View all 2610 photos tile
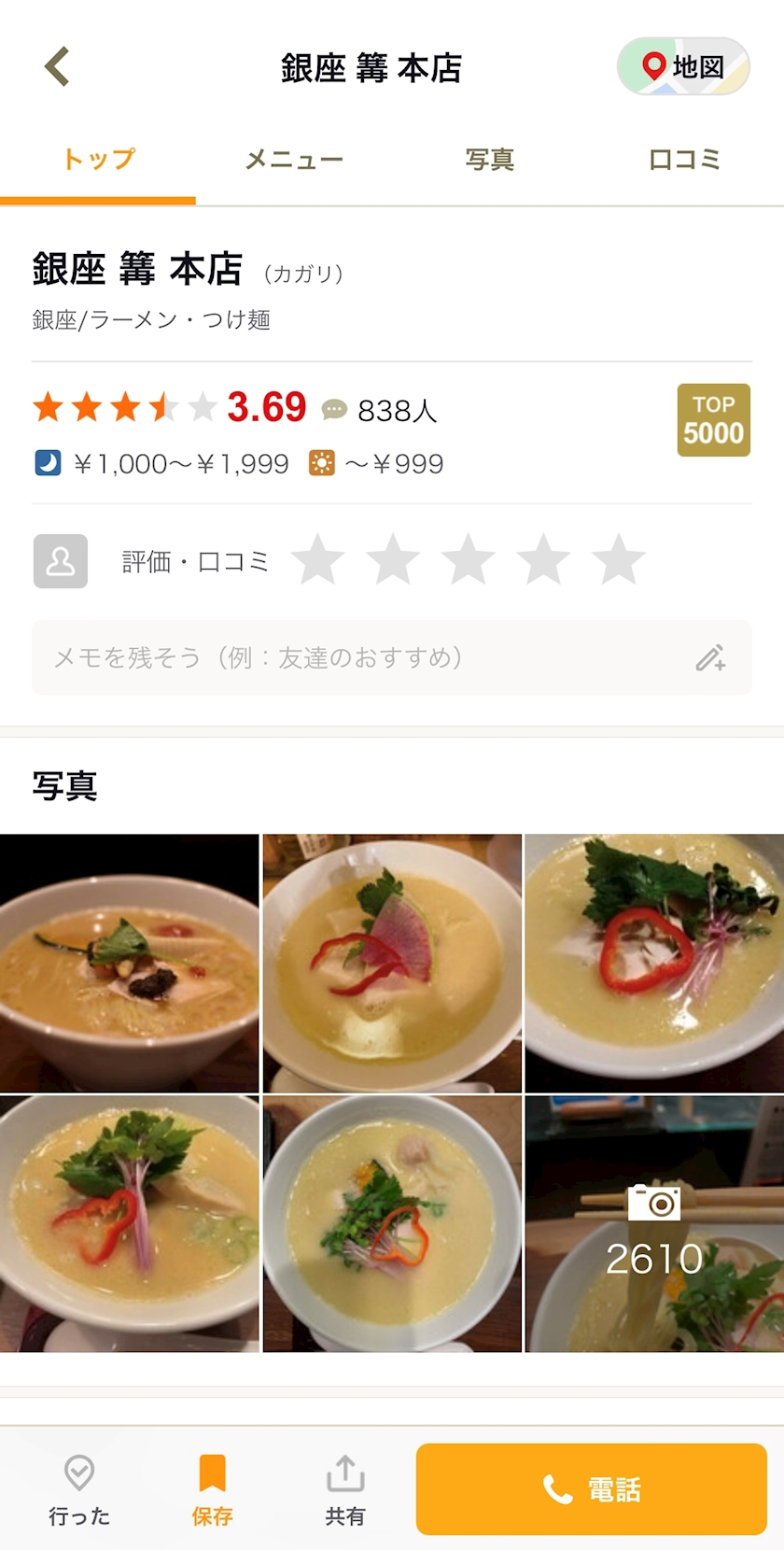 pyautogui.click(x=654, y=1224)
